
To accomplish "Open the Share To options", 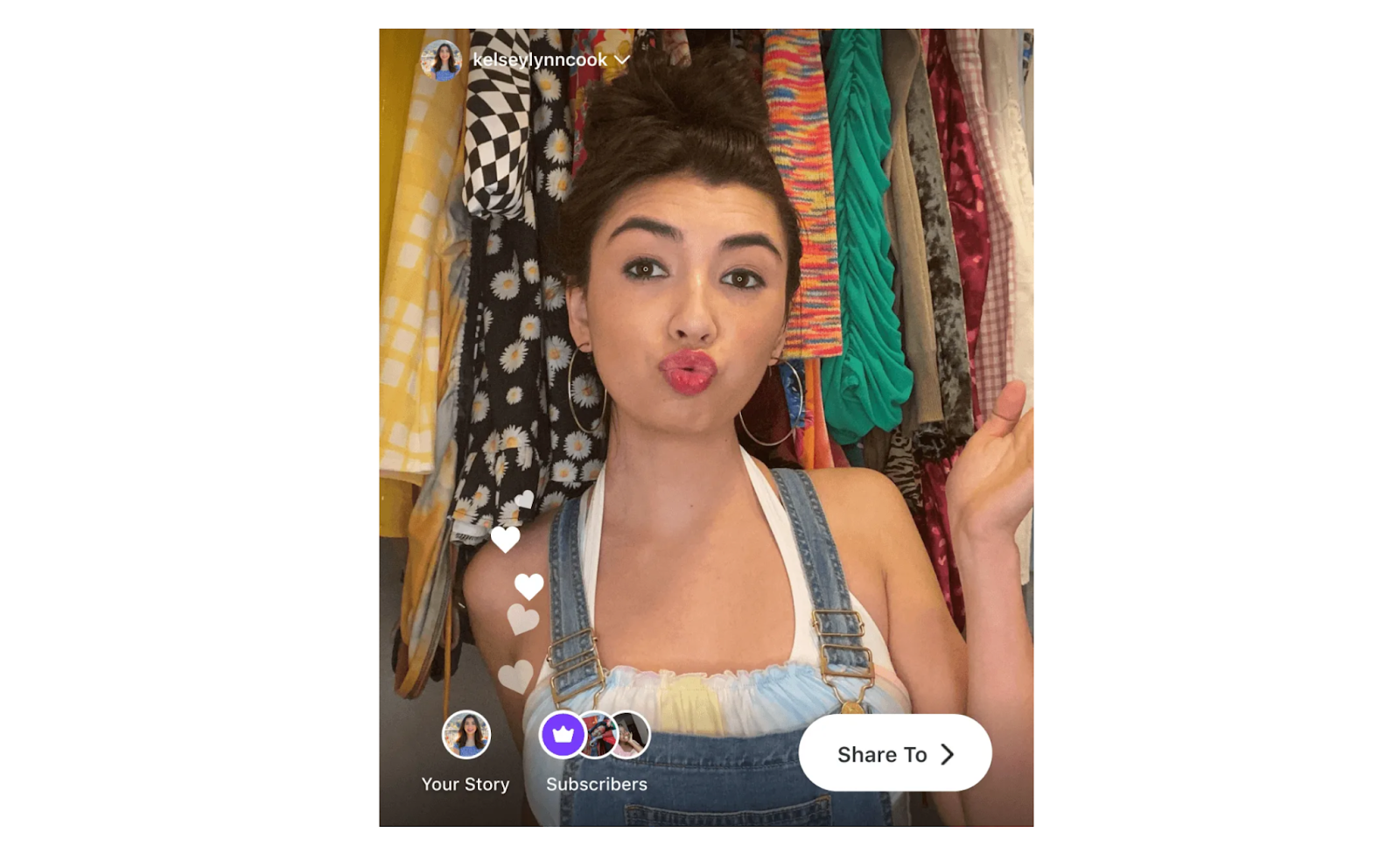I will [894, 753].
